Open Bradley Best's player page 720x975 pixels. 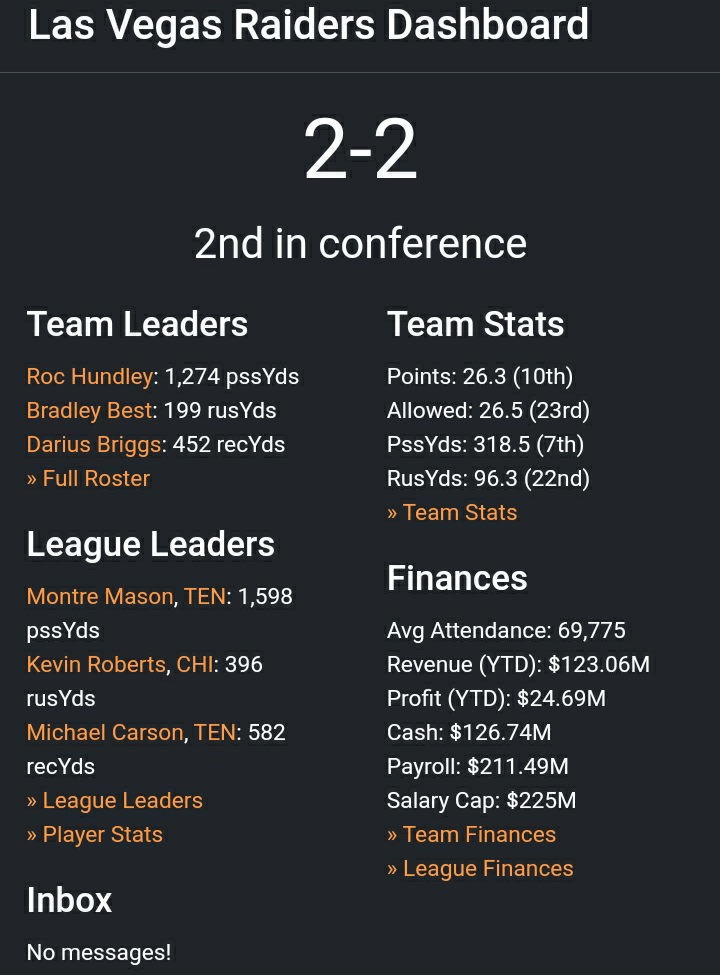coord(89,411)
